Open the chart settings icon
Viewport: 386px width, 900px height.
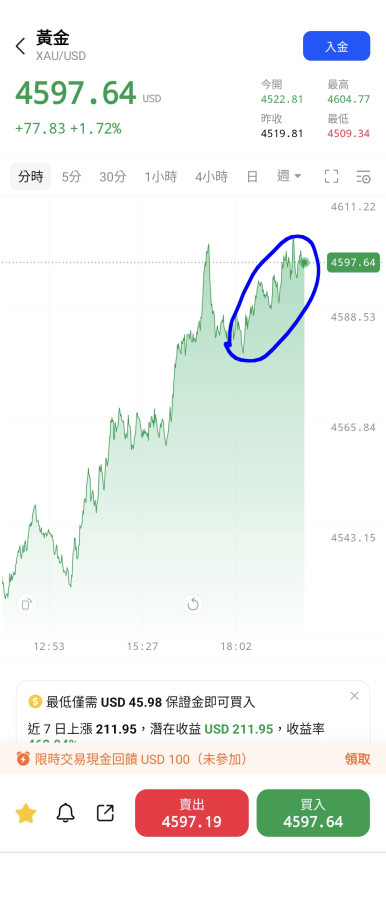363,176
